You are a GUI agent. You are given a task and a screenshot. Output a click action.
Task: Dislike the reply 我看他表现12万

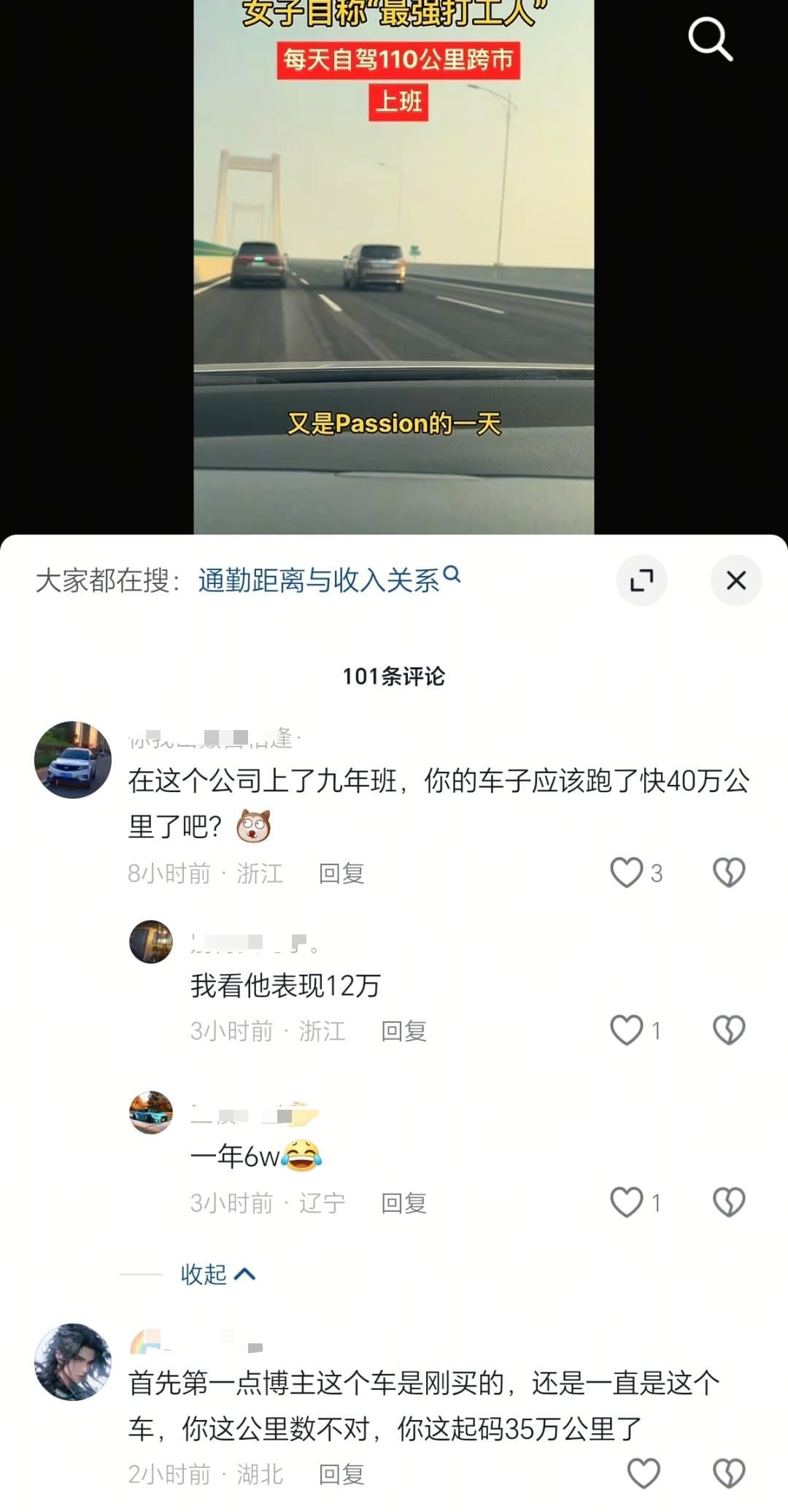tap(728, 1030)
